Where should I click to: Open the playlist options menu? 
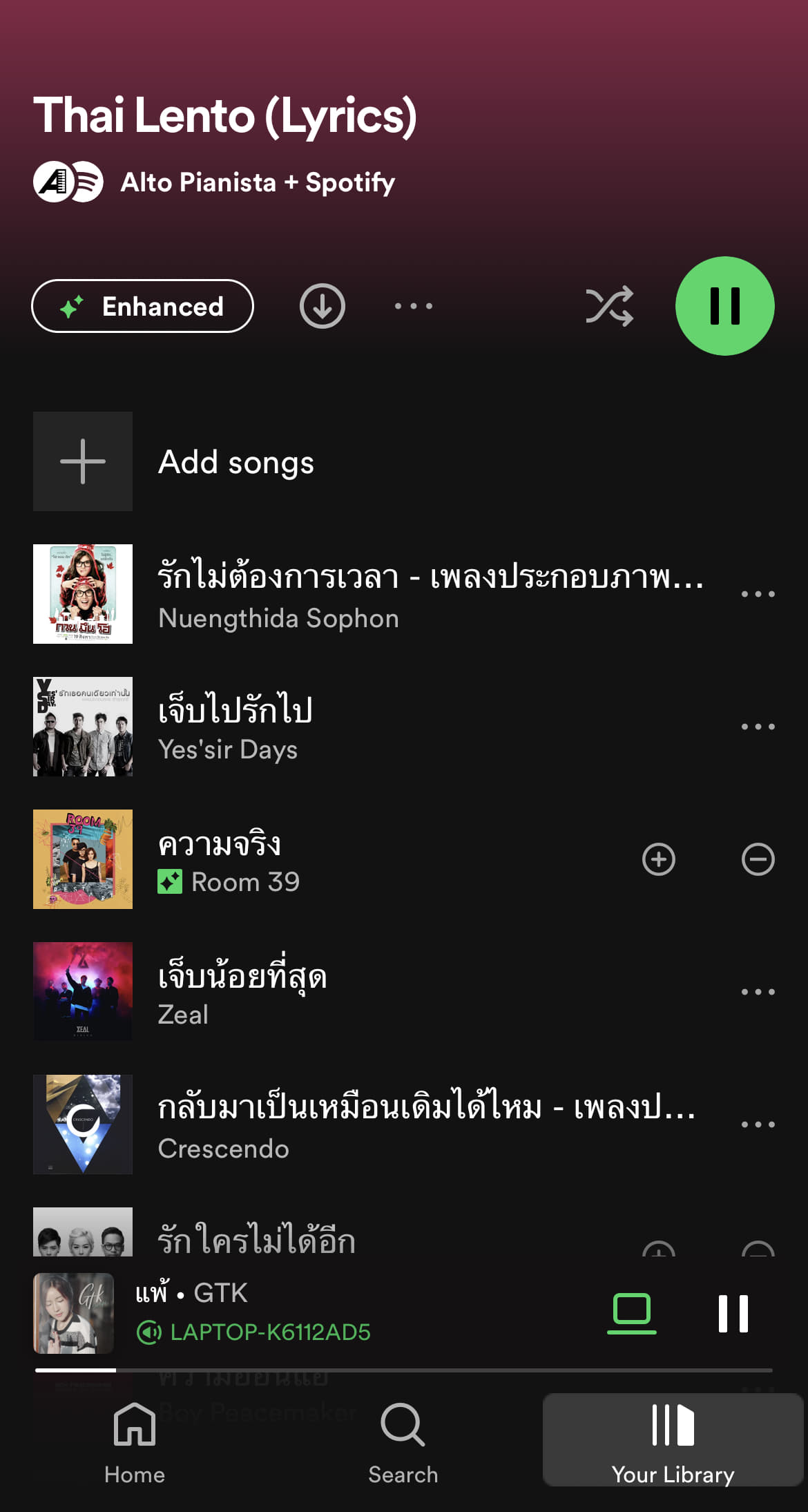[x=412, y=306]
